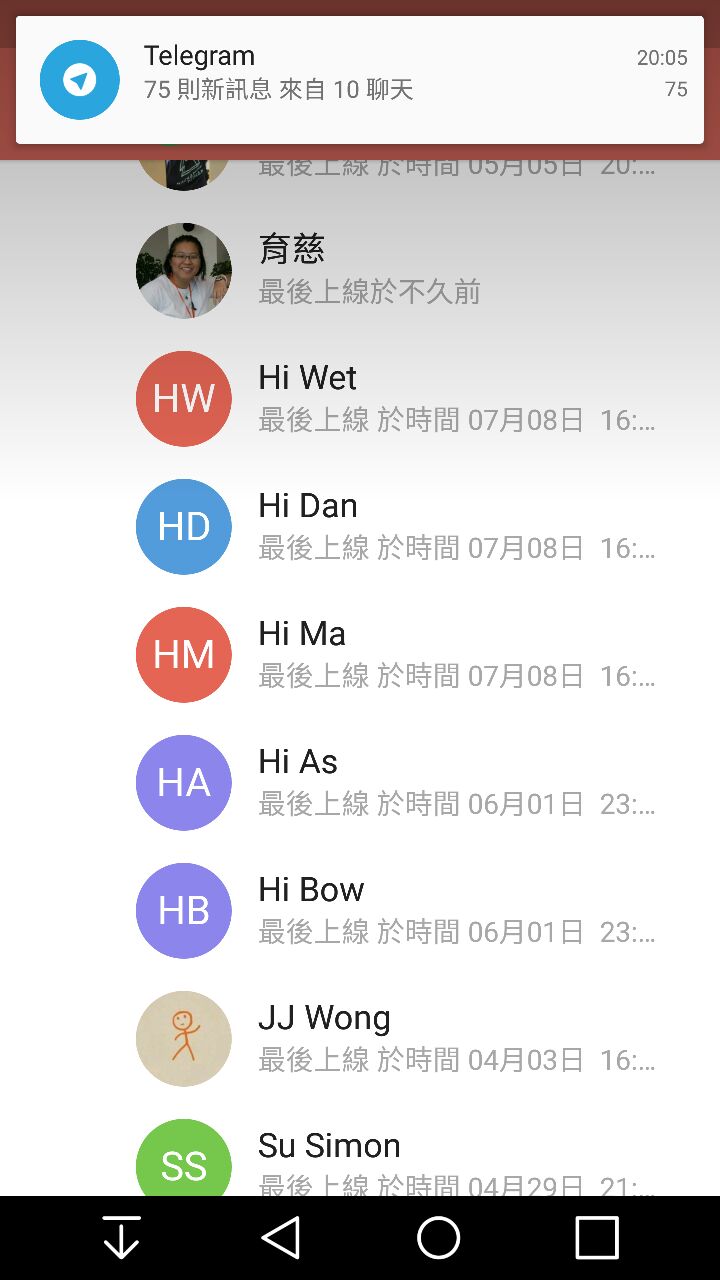Show recent apps

[x=597, y=1238]
